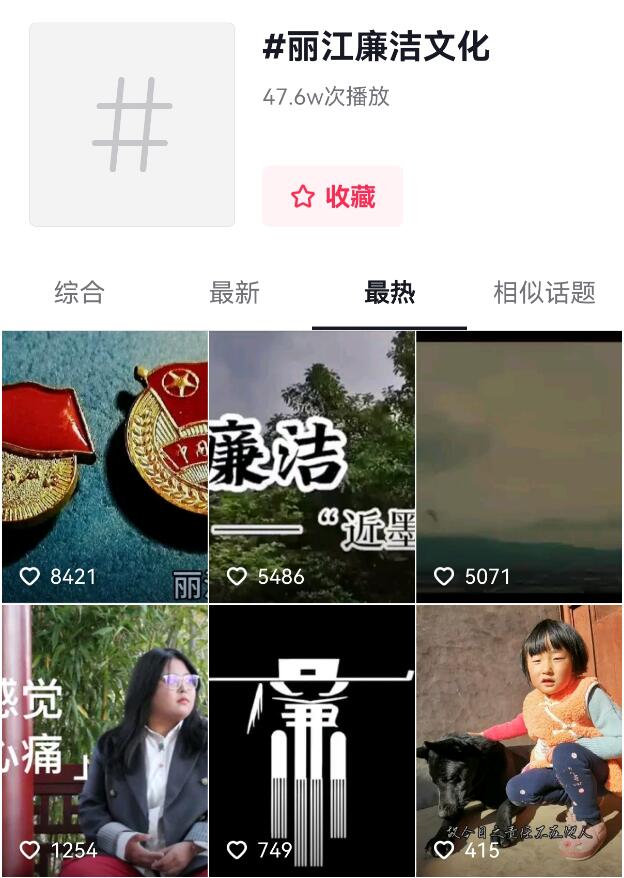
Task: Switch to the 最新 tab
Action: (x=234, y=293)
